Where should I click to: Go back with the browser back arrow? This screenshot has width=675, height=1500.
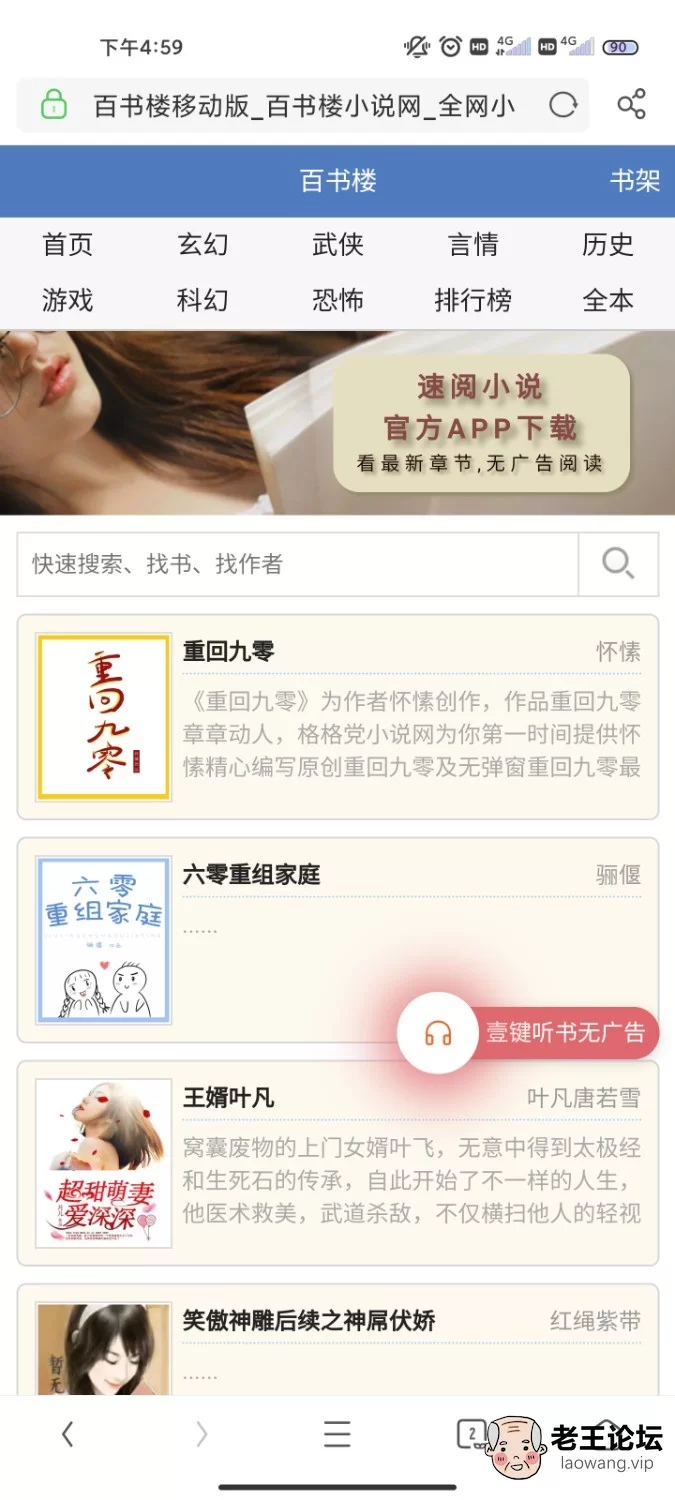pyautogui.click(x=67, y=1435)
